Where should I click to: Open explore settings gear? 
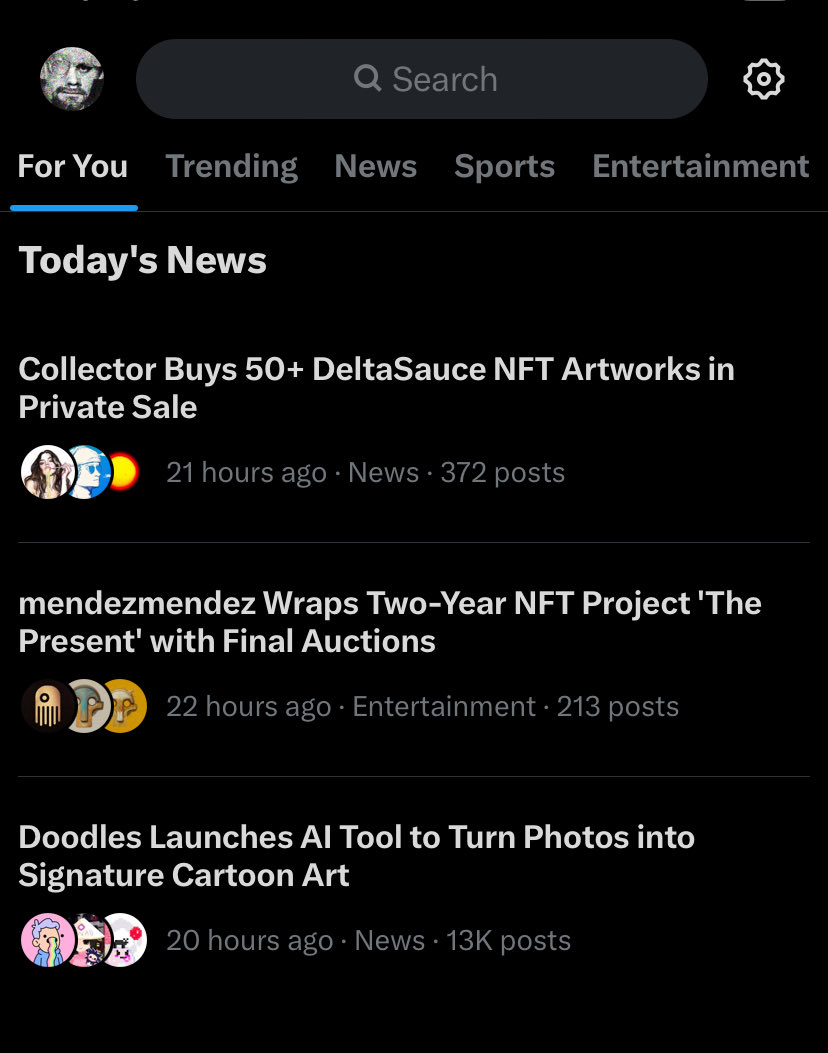[x=764, y=79]
